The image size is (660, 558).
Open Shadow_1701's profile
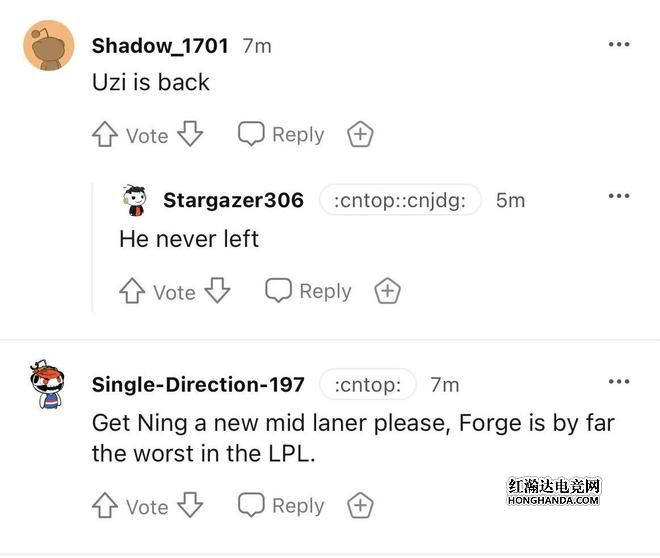(x=160, y=46)
